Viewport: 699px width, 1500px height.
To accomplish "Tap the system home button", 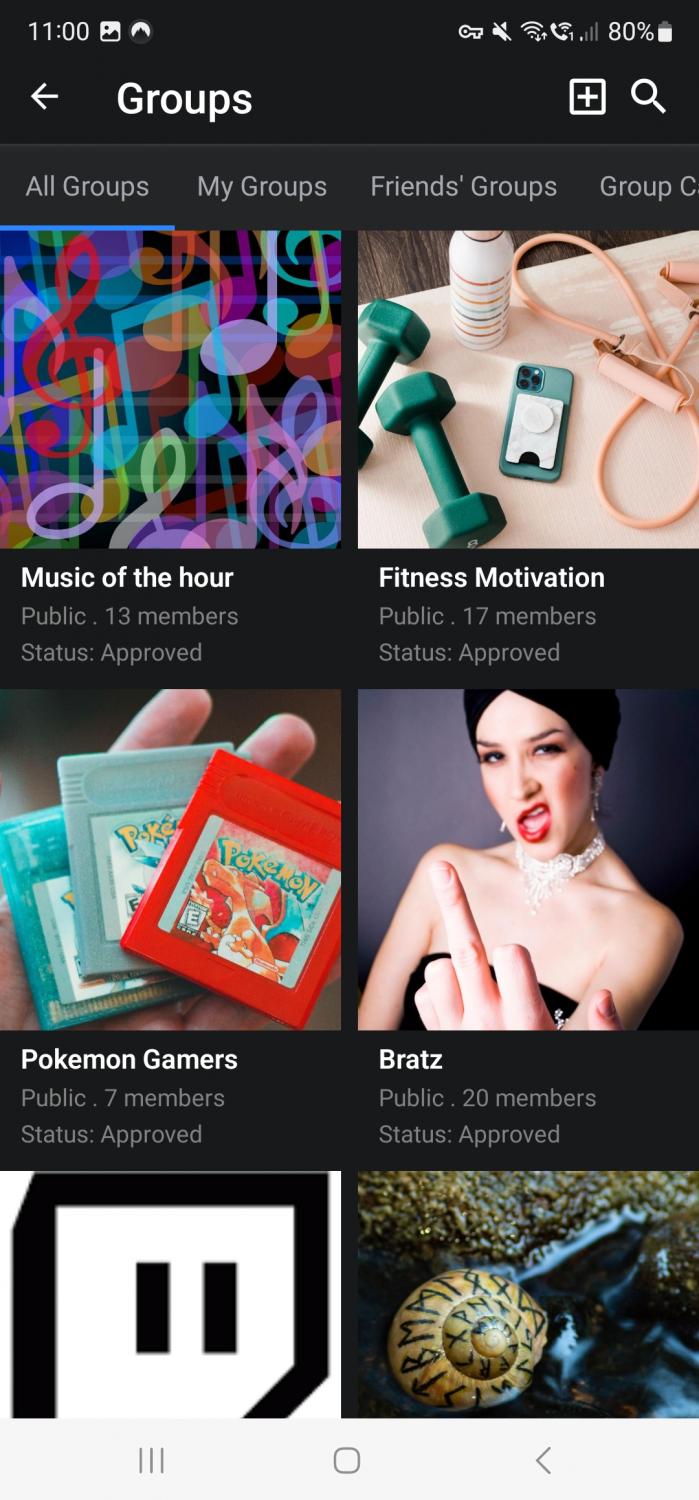I will tap(347, 1461).
